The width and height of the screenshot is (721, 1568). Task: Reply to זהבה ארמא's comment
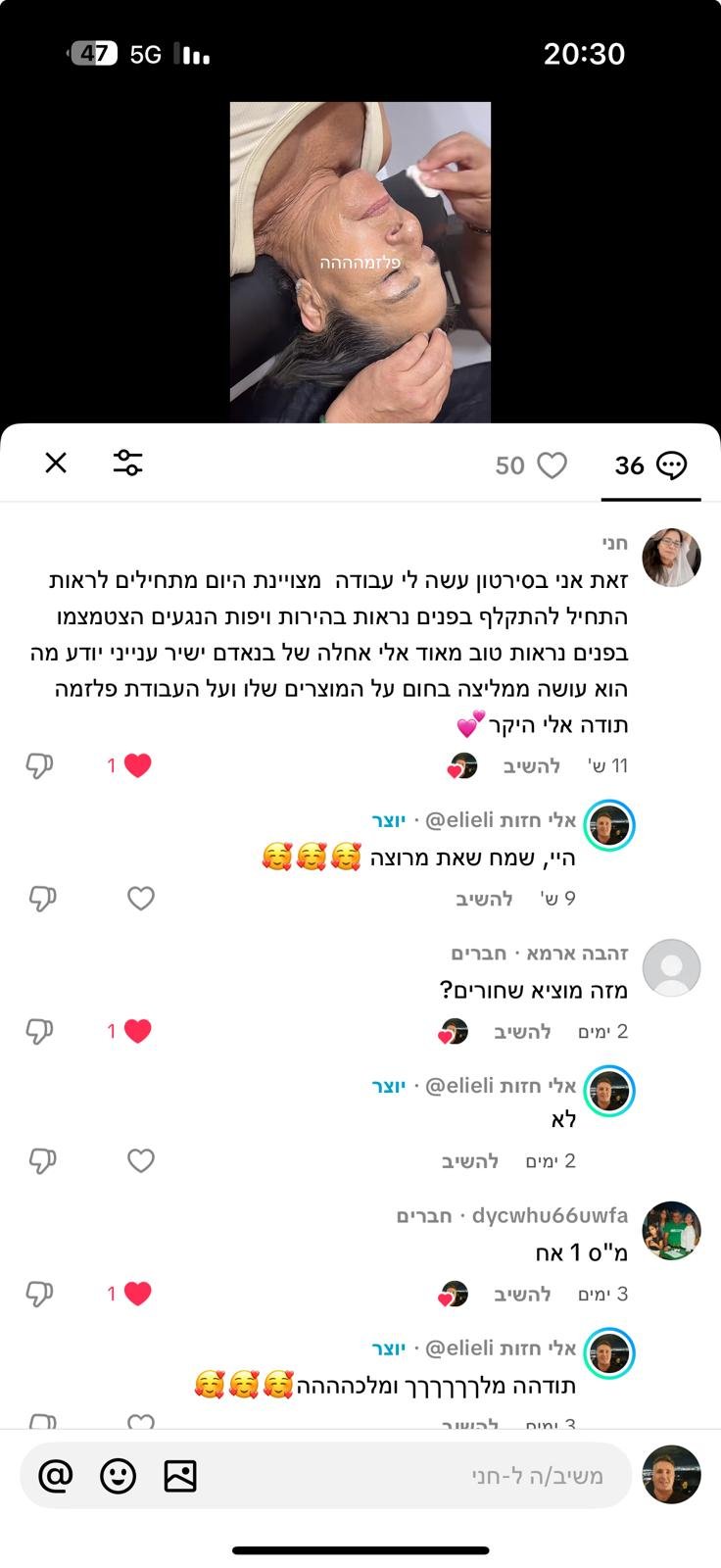point(522,1031)
